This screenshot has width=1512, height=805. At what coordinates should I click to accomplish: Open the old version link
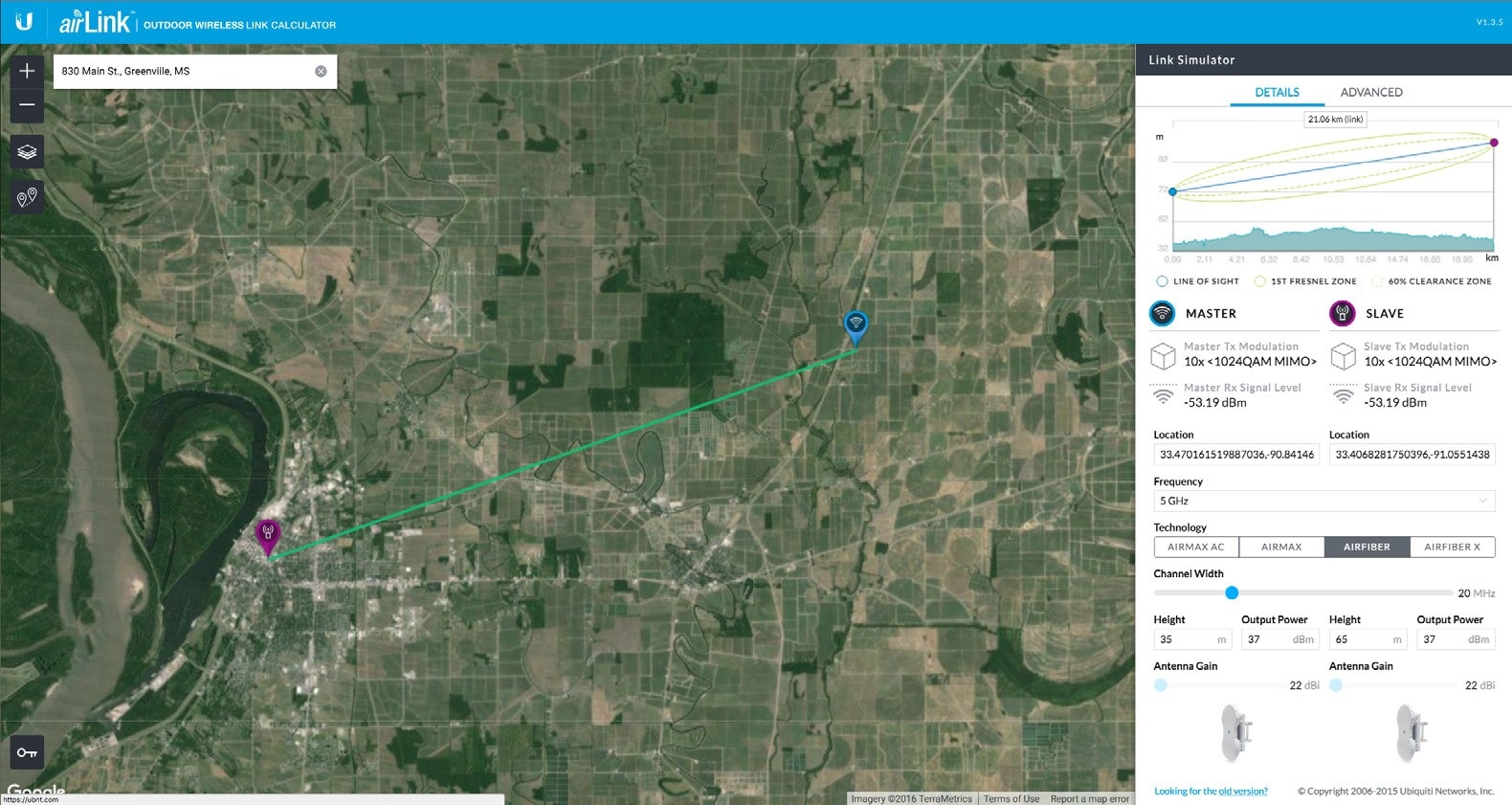(1211, 792)
